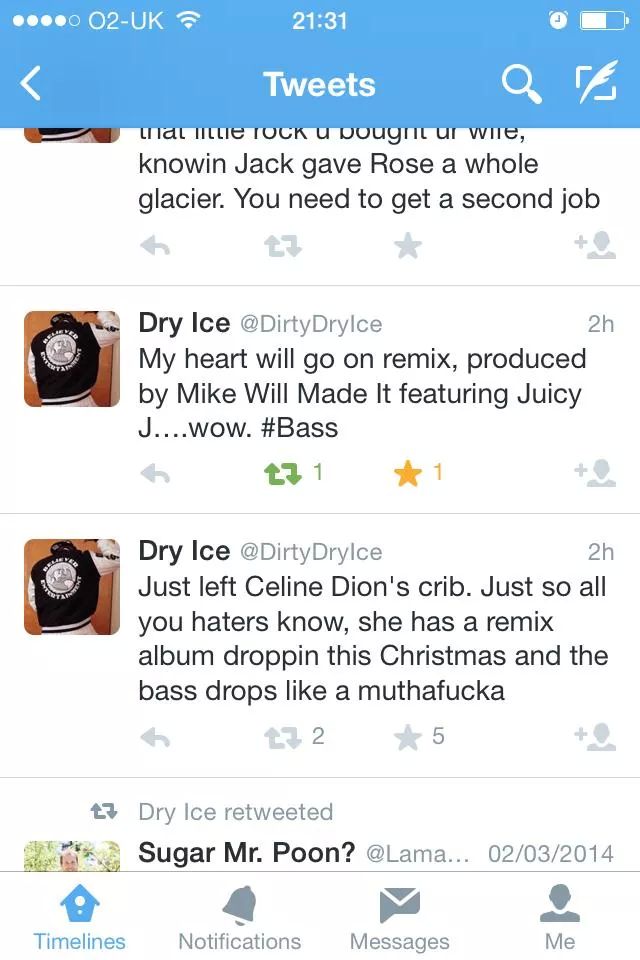Screen dimensions: 640x960
Task: Open Dry Ice avatar on #Bass tweet
Action: 72,359
